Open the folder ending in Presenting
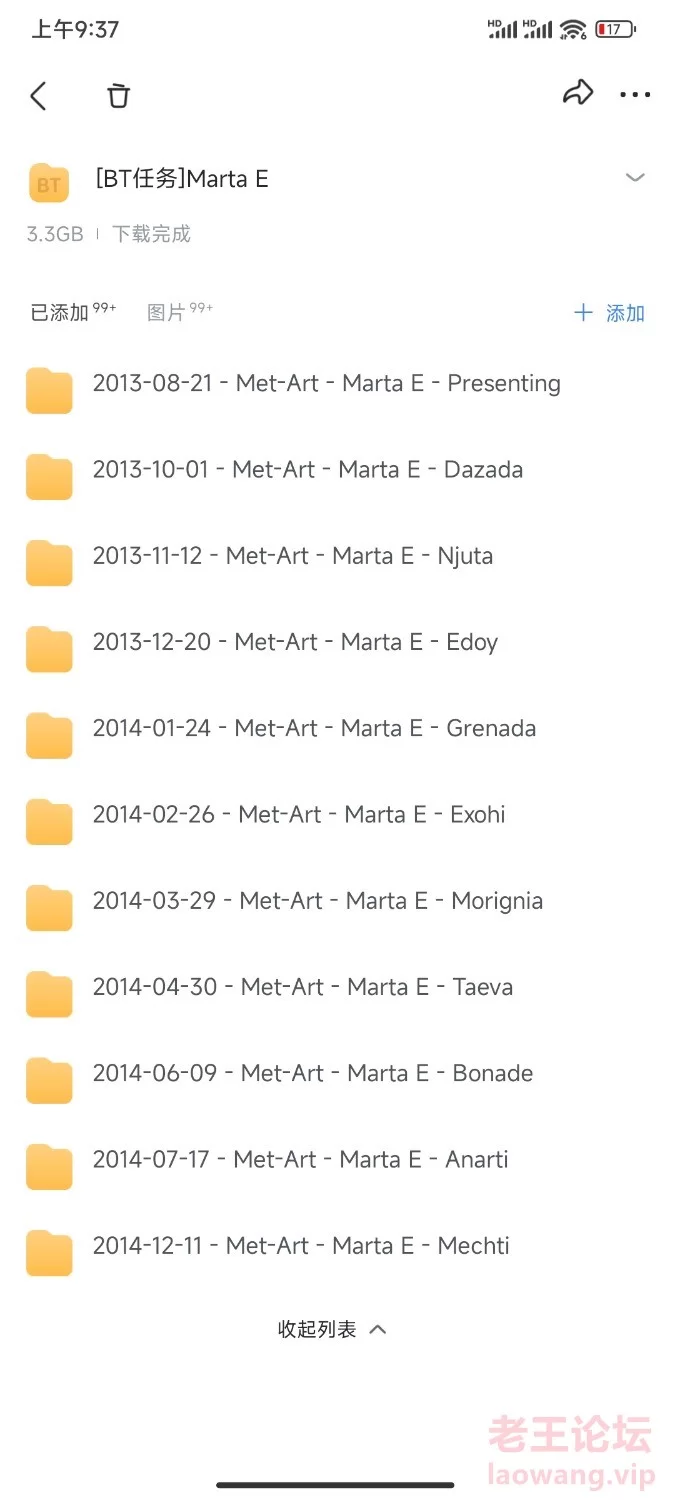The image size is (675, 1500). (x=337, y=384)
